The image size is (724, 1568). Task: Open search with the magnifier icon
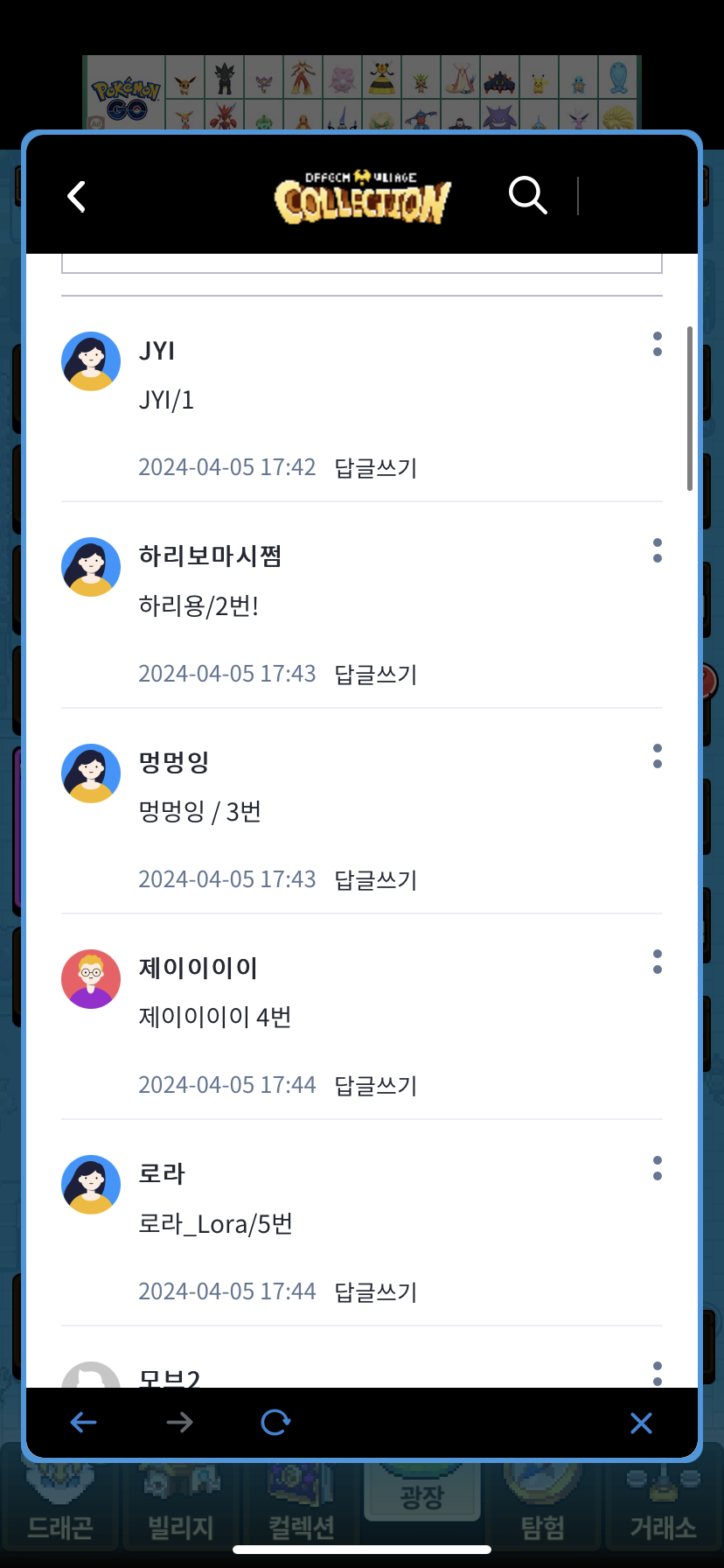coord(527,195)
